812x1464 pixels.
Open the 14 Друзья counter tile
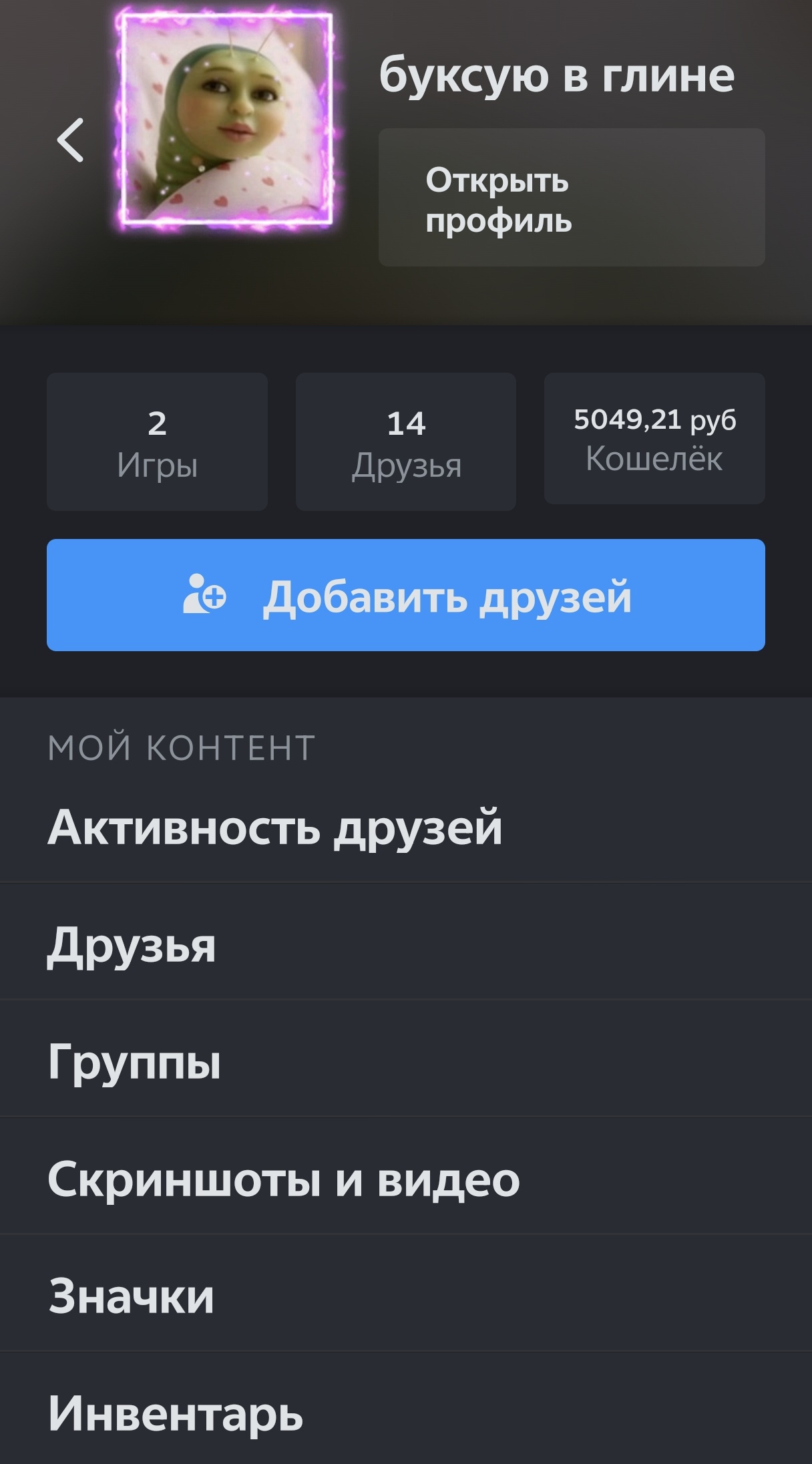click(x=406, y=442)
